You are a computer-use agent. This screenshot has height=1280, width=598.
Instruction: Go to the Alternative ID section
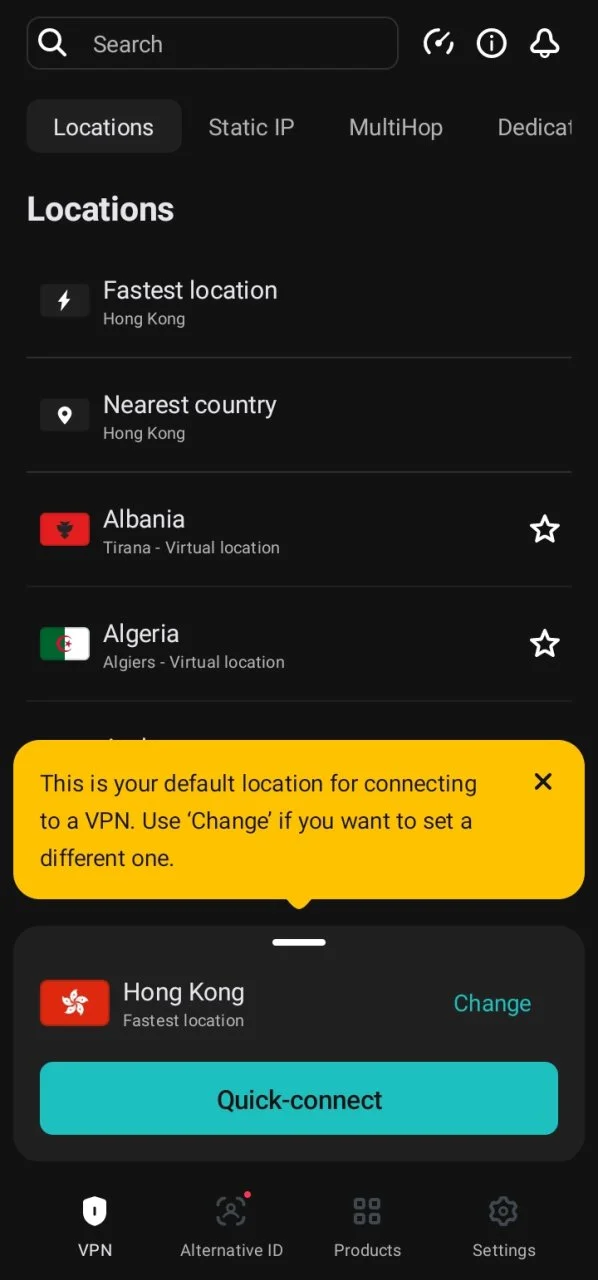(x=231, y=1227)
